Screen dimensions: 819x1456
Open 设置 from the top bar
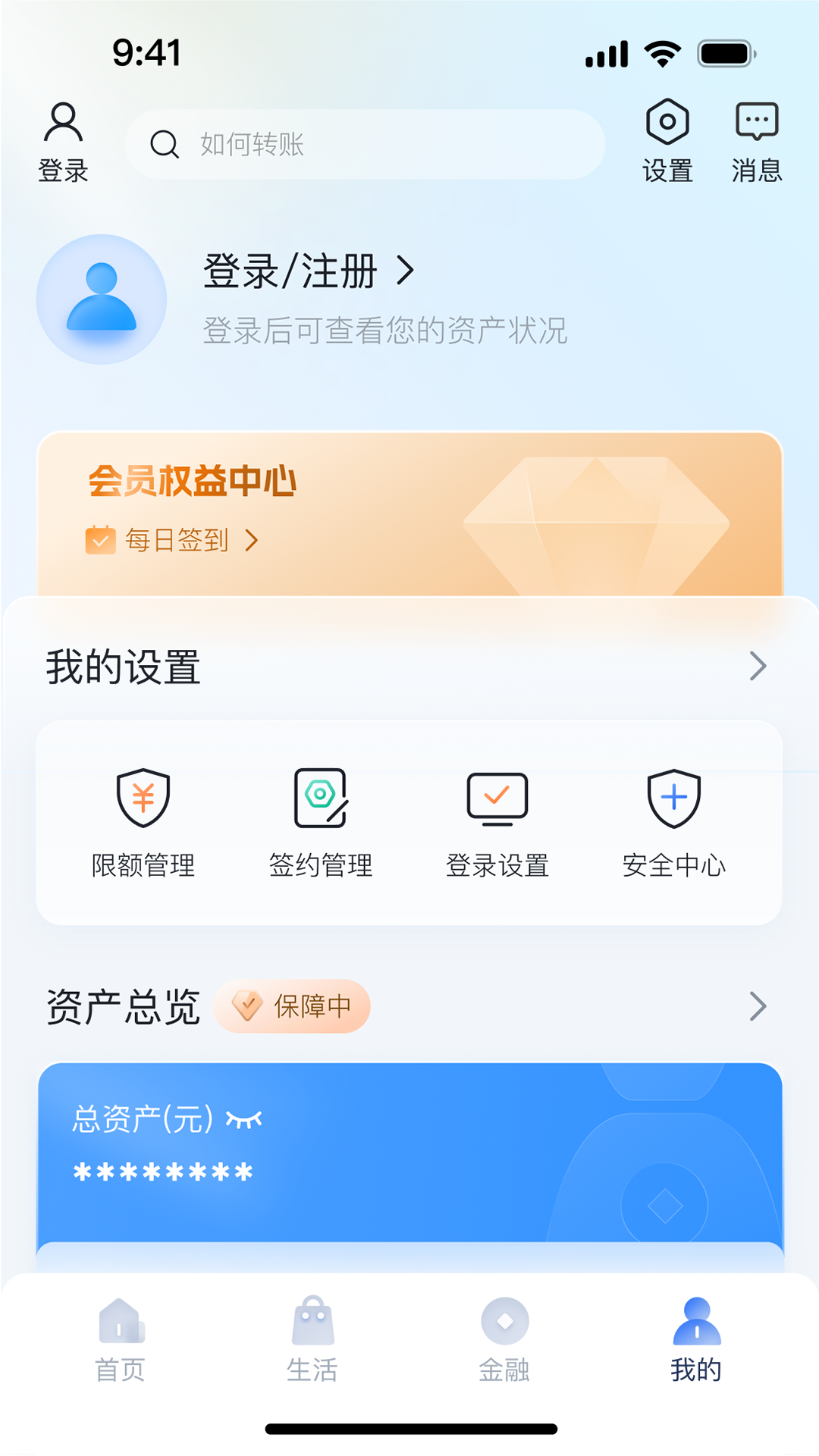click(667, 142)
